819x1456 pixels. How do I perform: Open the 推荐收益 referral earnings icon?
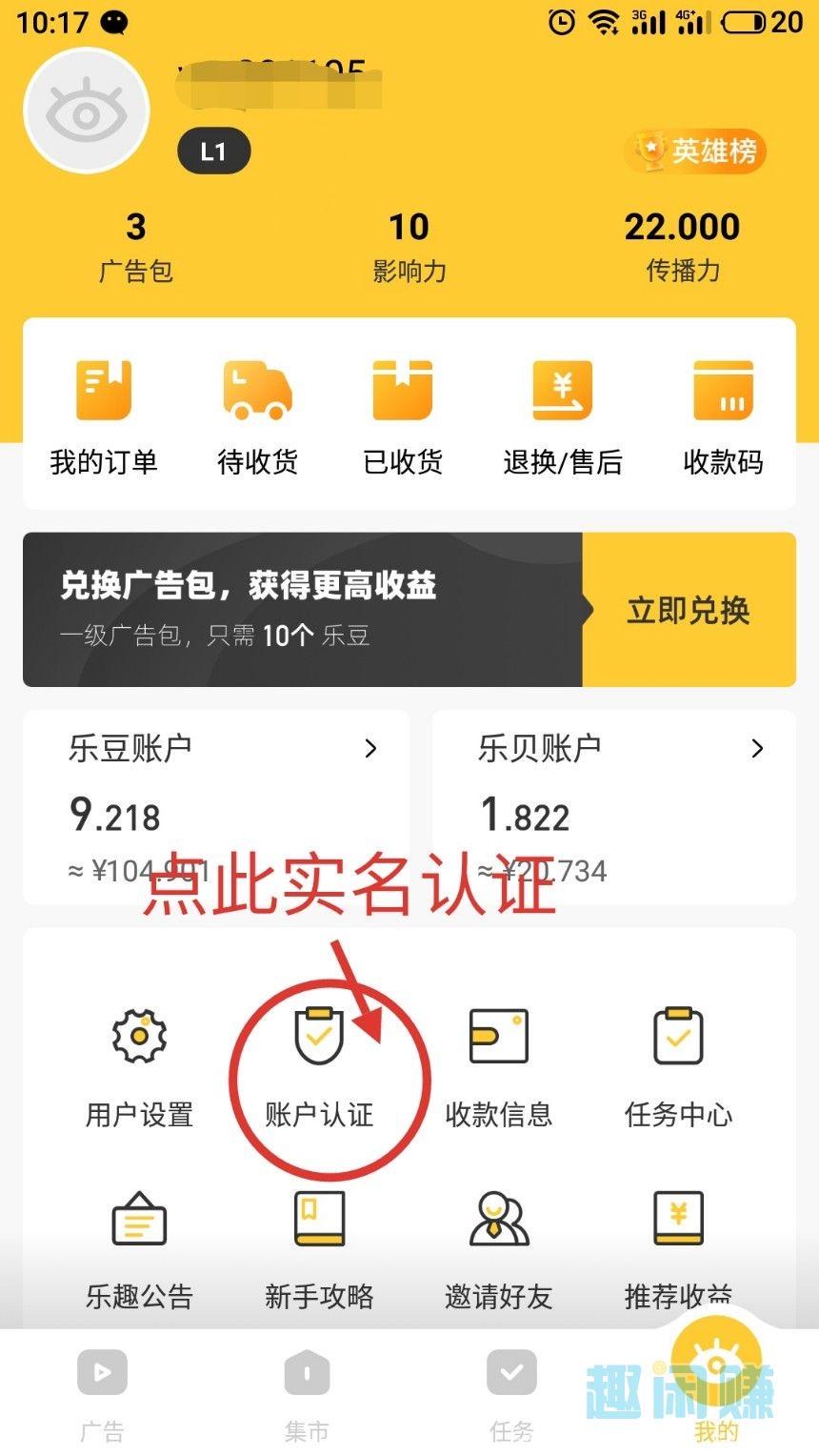click(677, 1223)
